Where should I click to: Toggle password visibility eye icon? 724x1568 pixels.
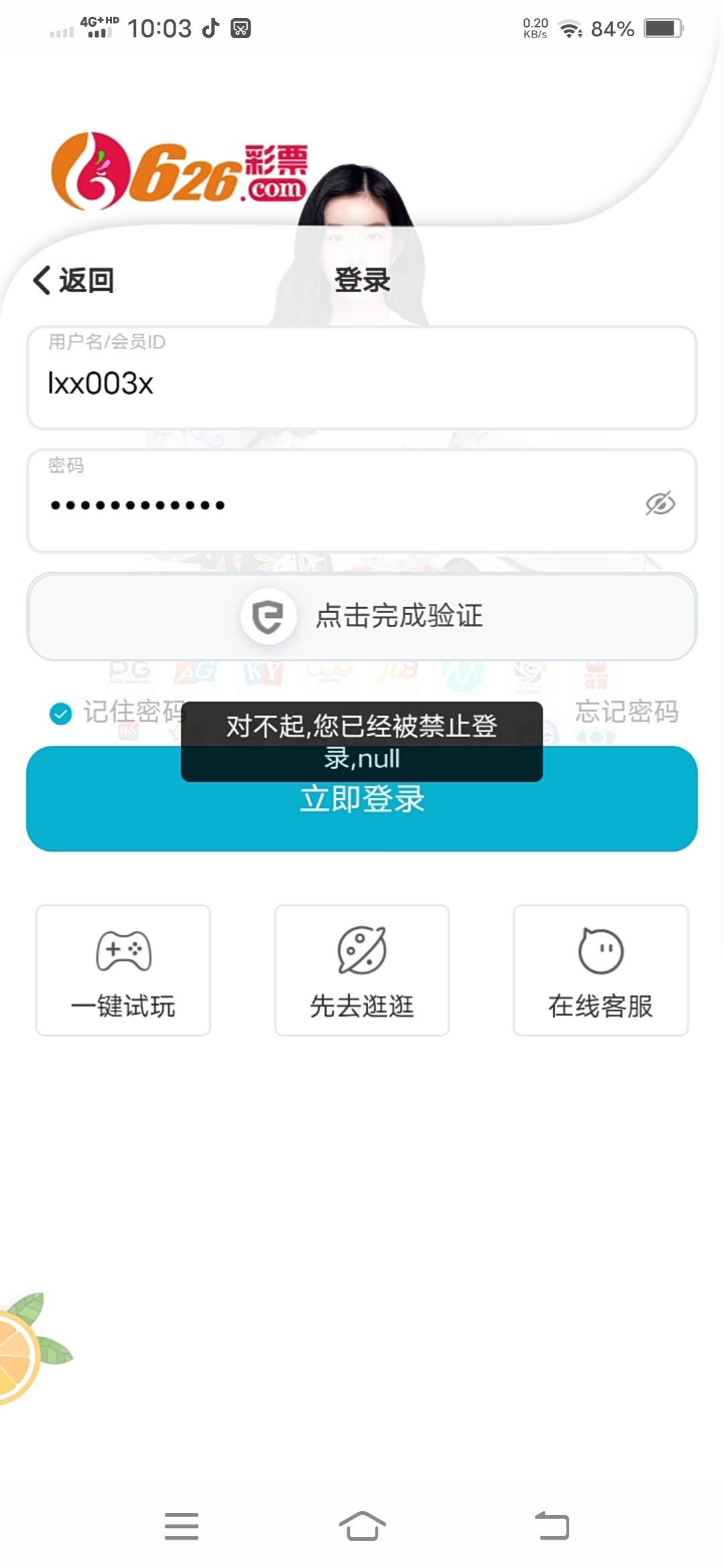click(660, 504)
